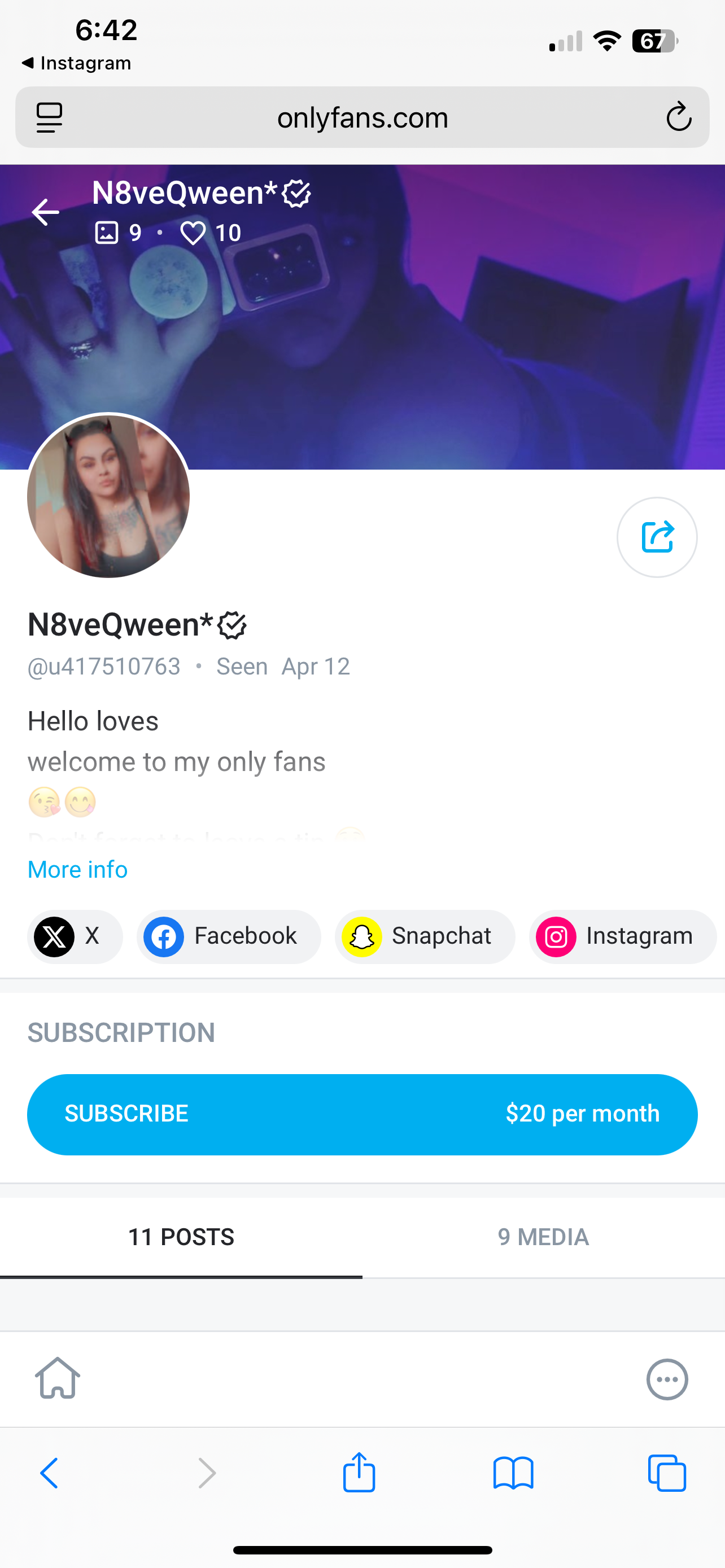Tap the onlyfans.com address bar
Image resolution: width=725 pixels, height=1568 pixels.
362,117
